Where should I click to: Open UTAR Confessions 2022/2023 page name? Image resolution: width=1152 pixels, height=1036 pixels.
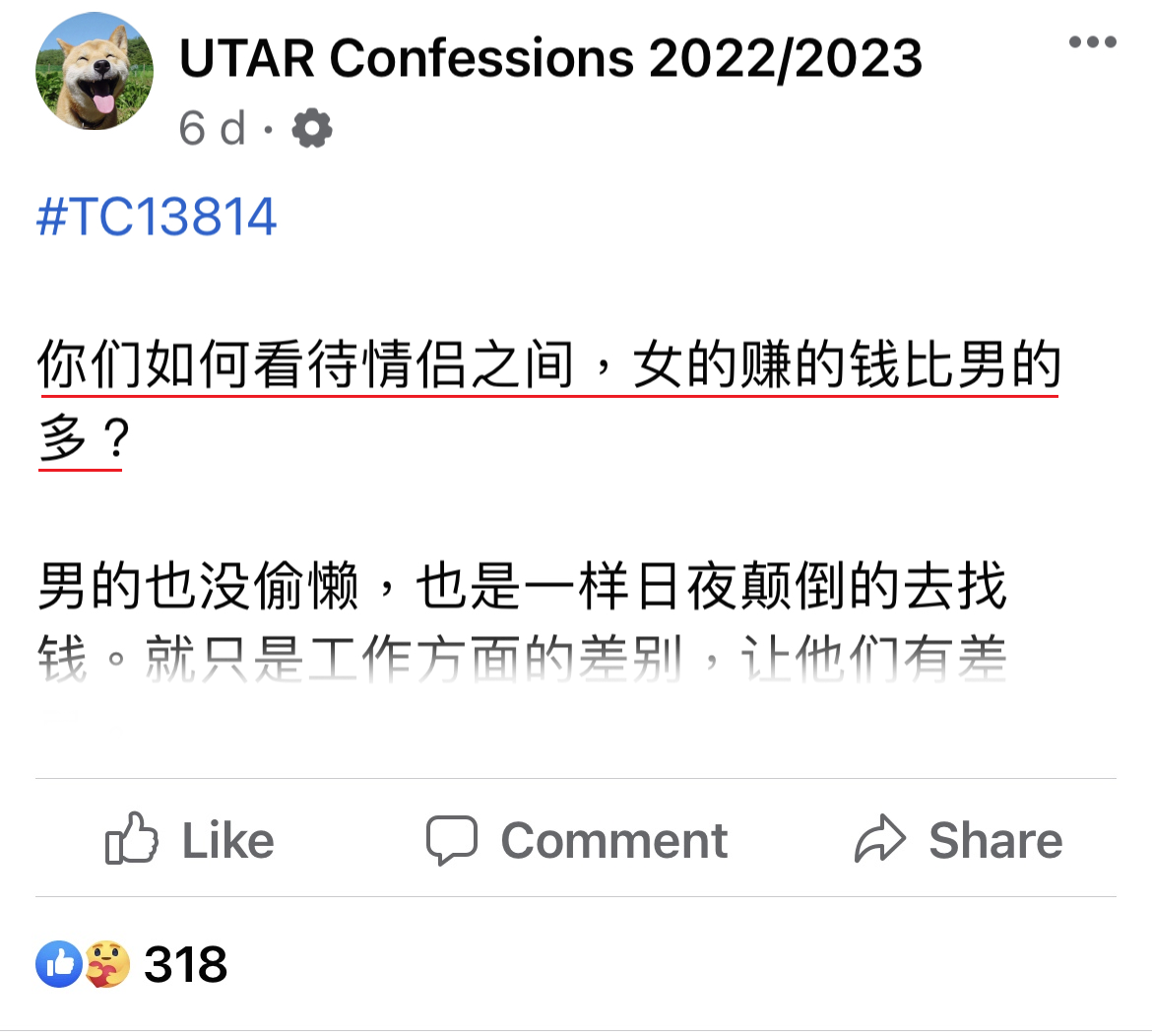(x=550, y=59)
